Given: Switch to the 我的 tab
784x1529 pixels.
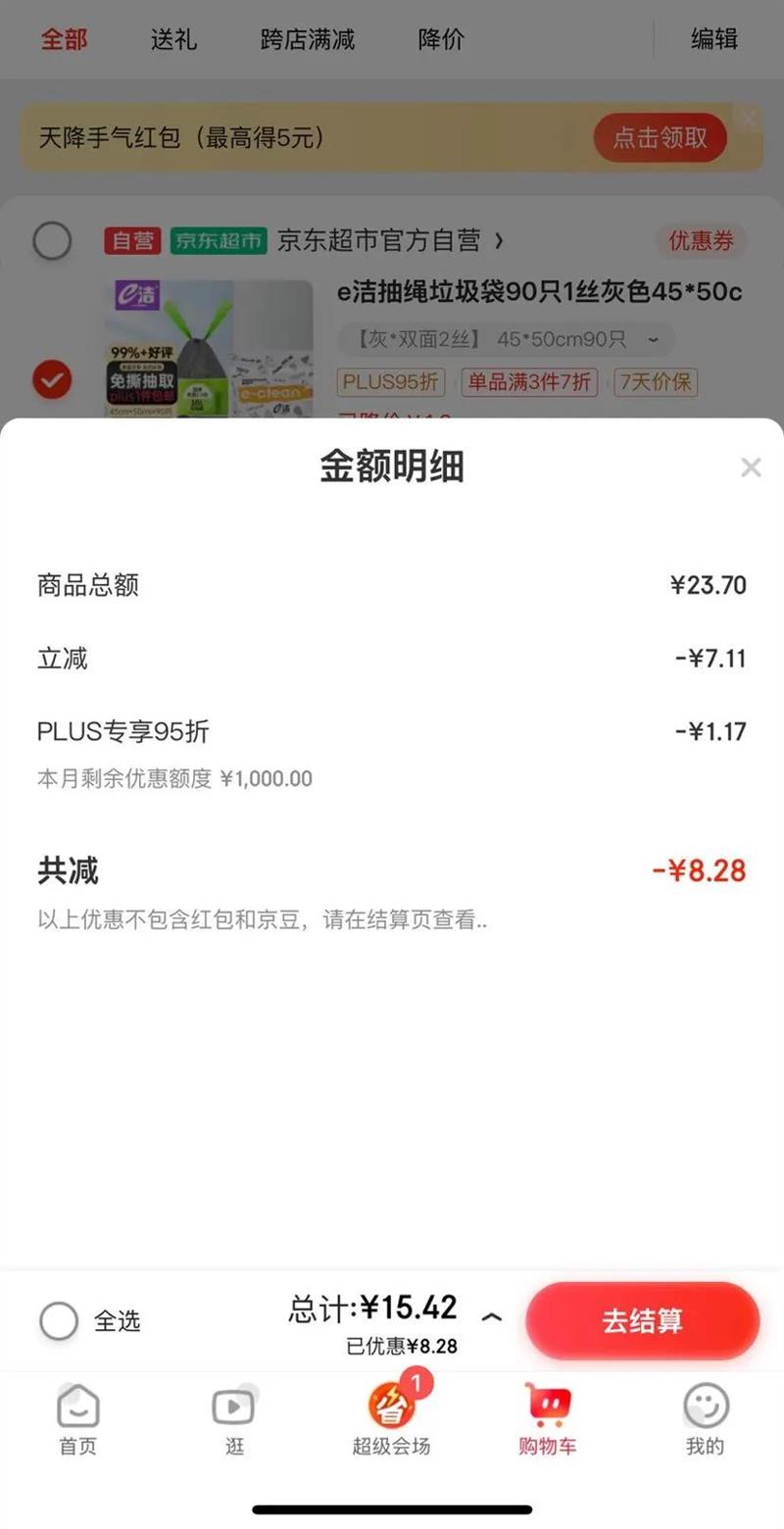Looking at the screenshot, I should (705, 1419).
